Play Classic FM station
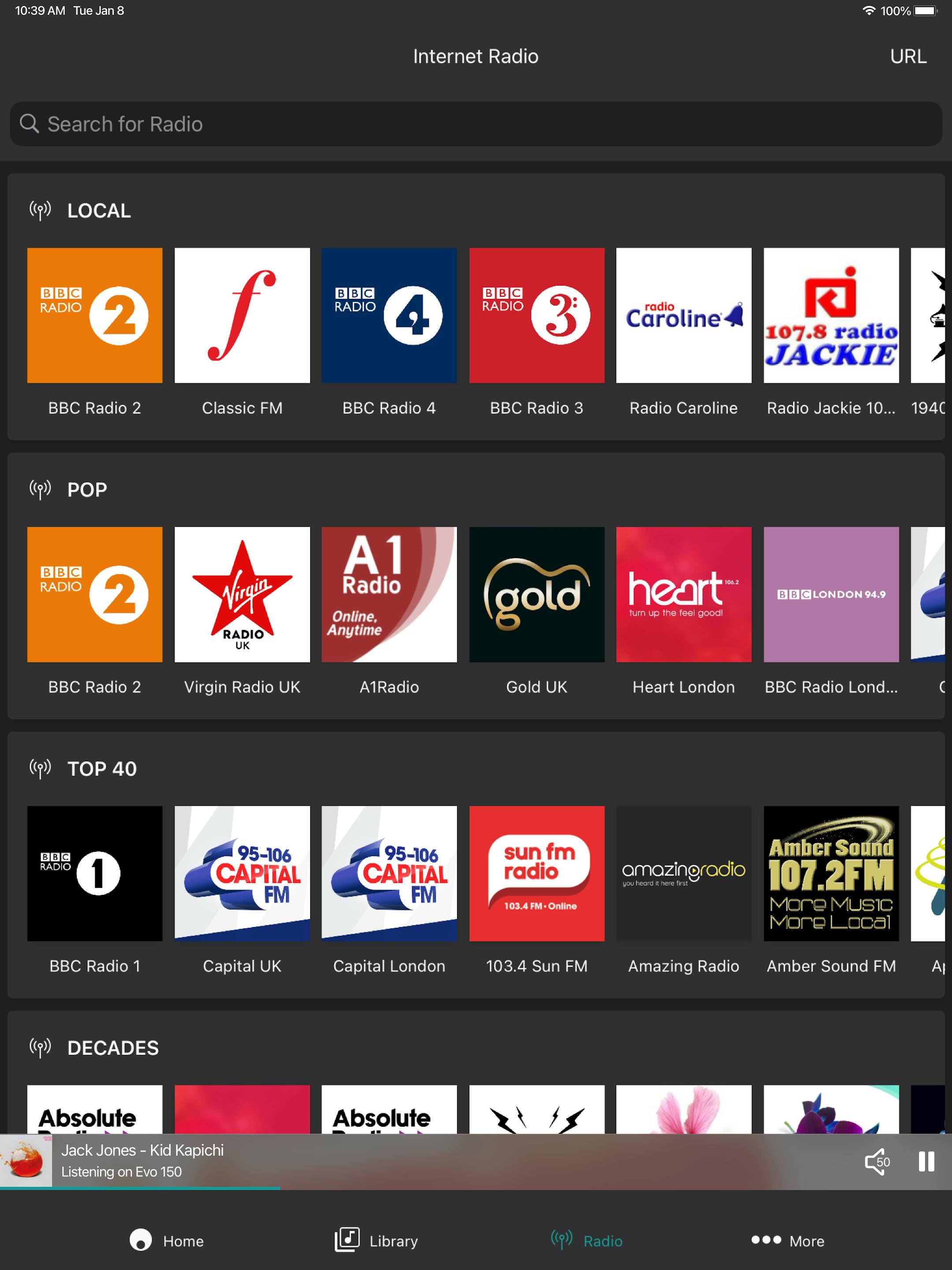The image size is (952, 1270). click(x=242, y=316)
